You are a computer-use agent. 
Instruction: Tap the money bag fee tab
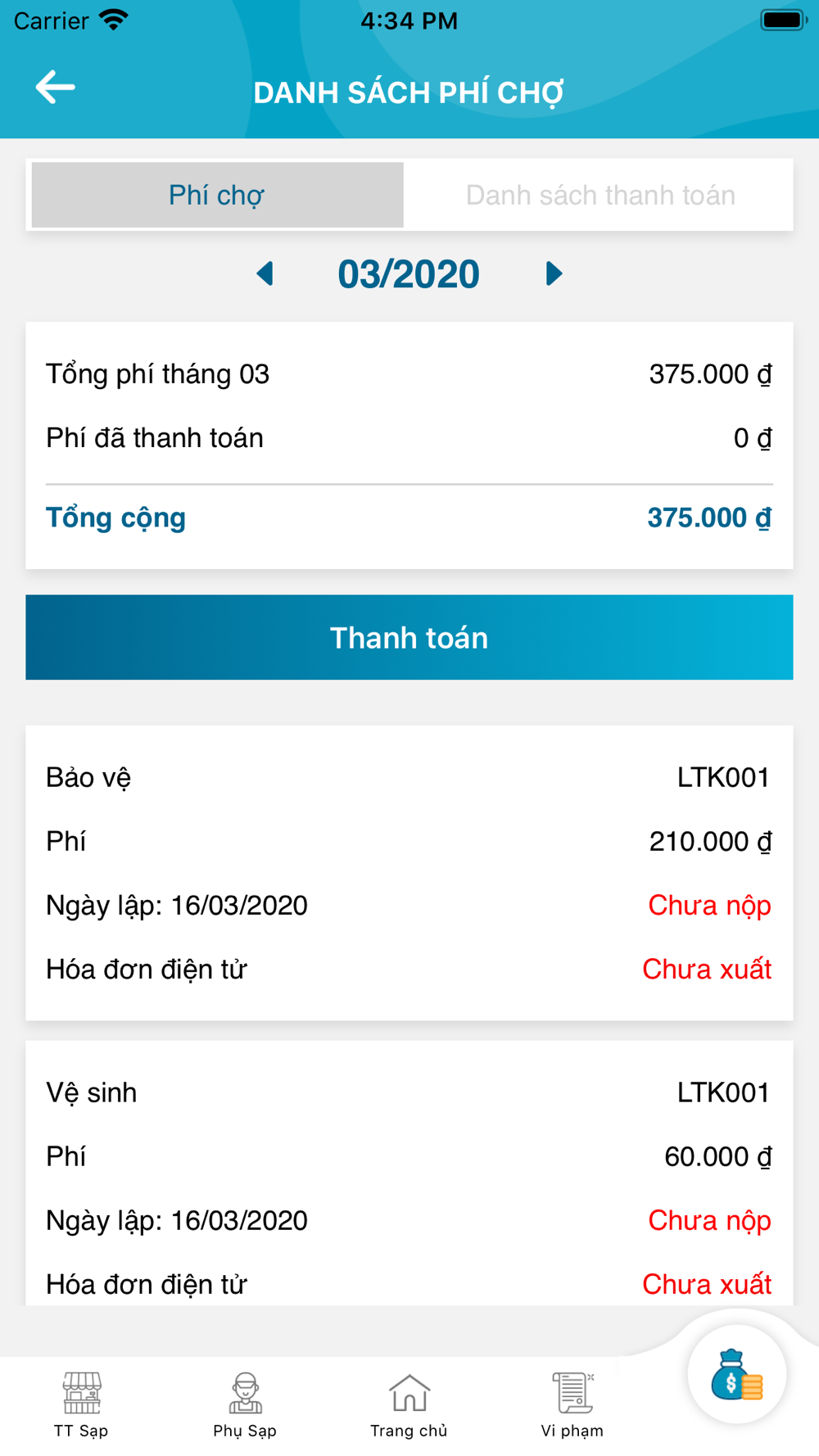[737, 1374]
